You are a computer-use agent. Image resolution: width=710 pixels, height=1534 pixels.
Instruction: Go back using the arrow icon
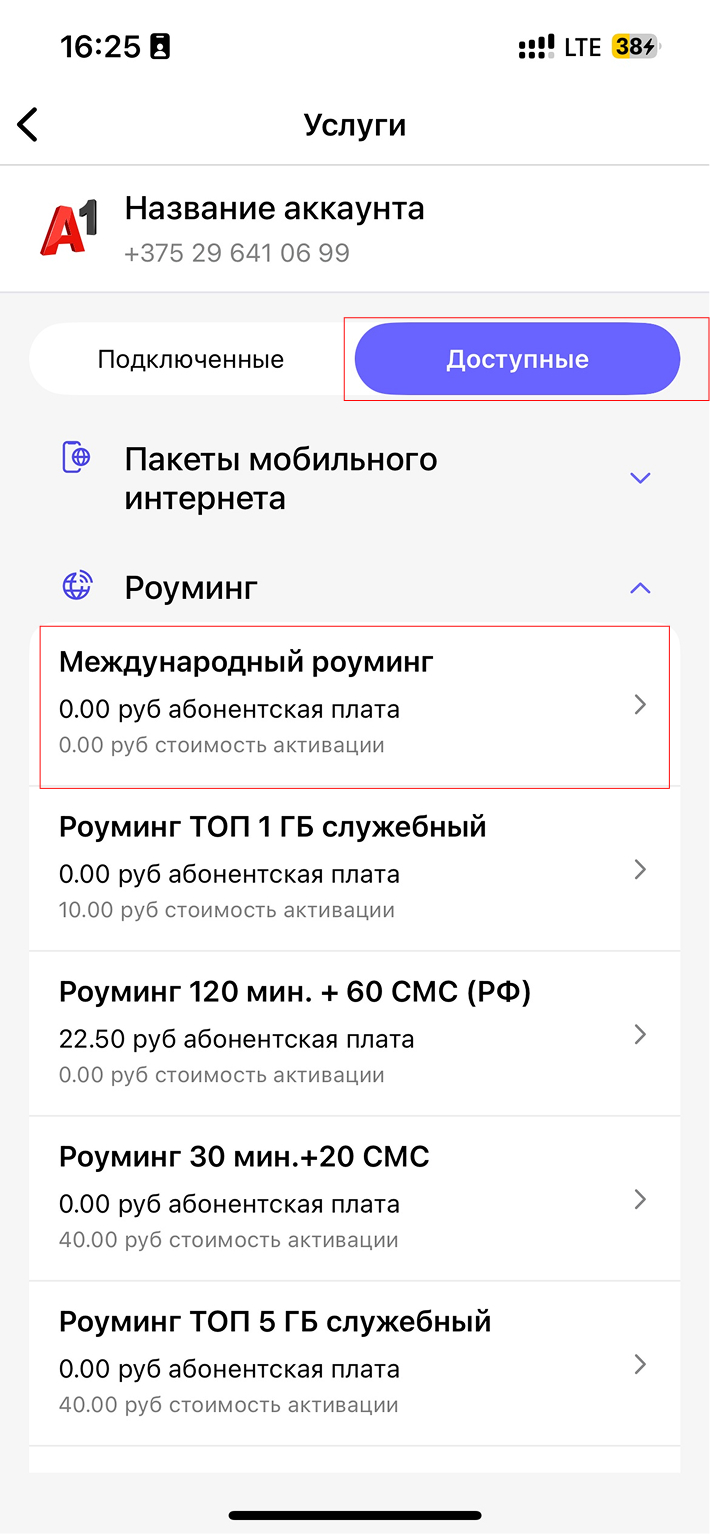(x=28, y=125)
